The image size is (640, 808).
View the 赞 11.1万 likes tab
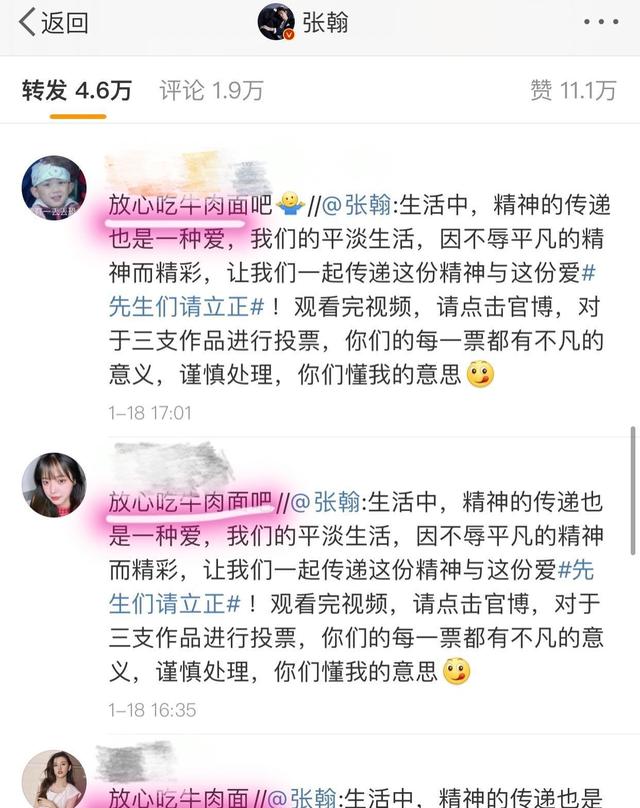click(x=573, y=91)
